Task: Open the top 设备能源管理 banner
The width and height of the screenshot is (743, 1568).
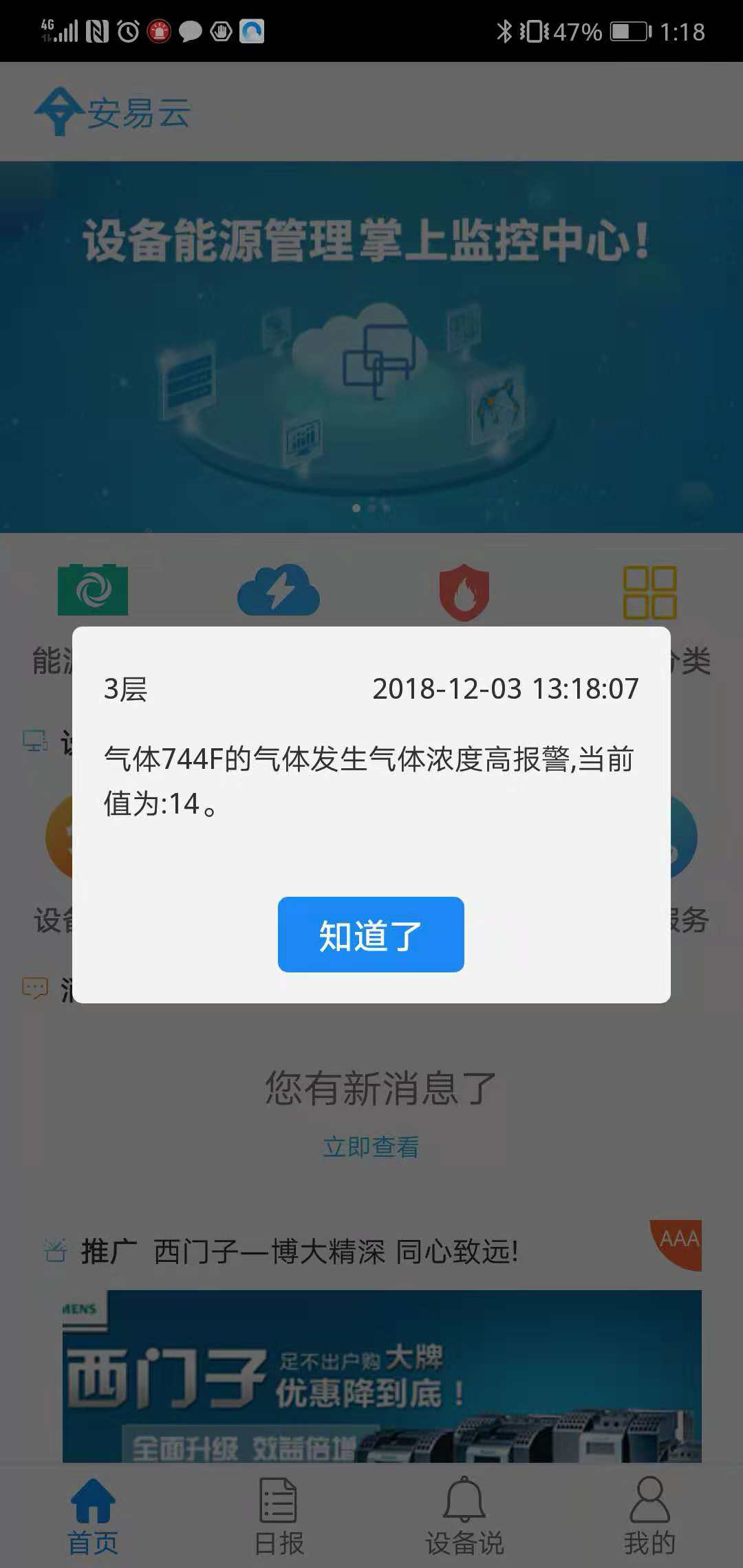Action: [371, 347]
